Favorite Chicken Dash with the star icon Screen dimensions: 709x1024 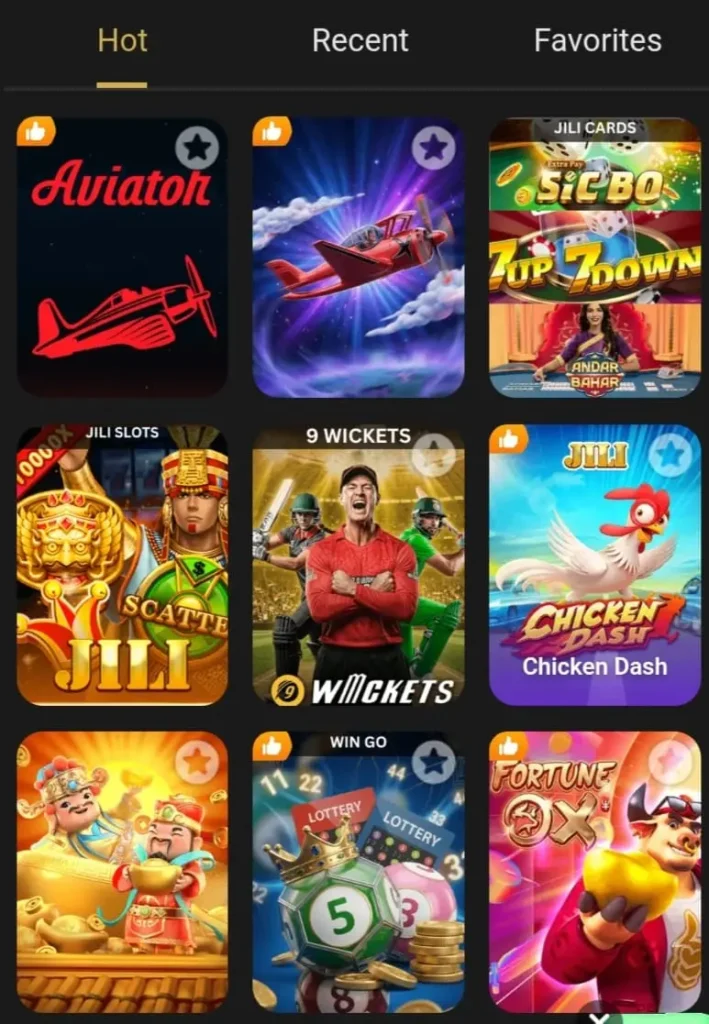tap(669, 456)
